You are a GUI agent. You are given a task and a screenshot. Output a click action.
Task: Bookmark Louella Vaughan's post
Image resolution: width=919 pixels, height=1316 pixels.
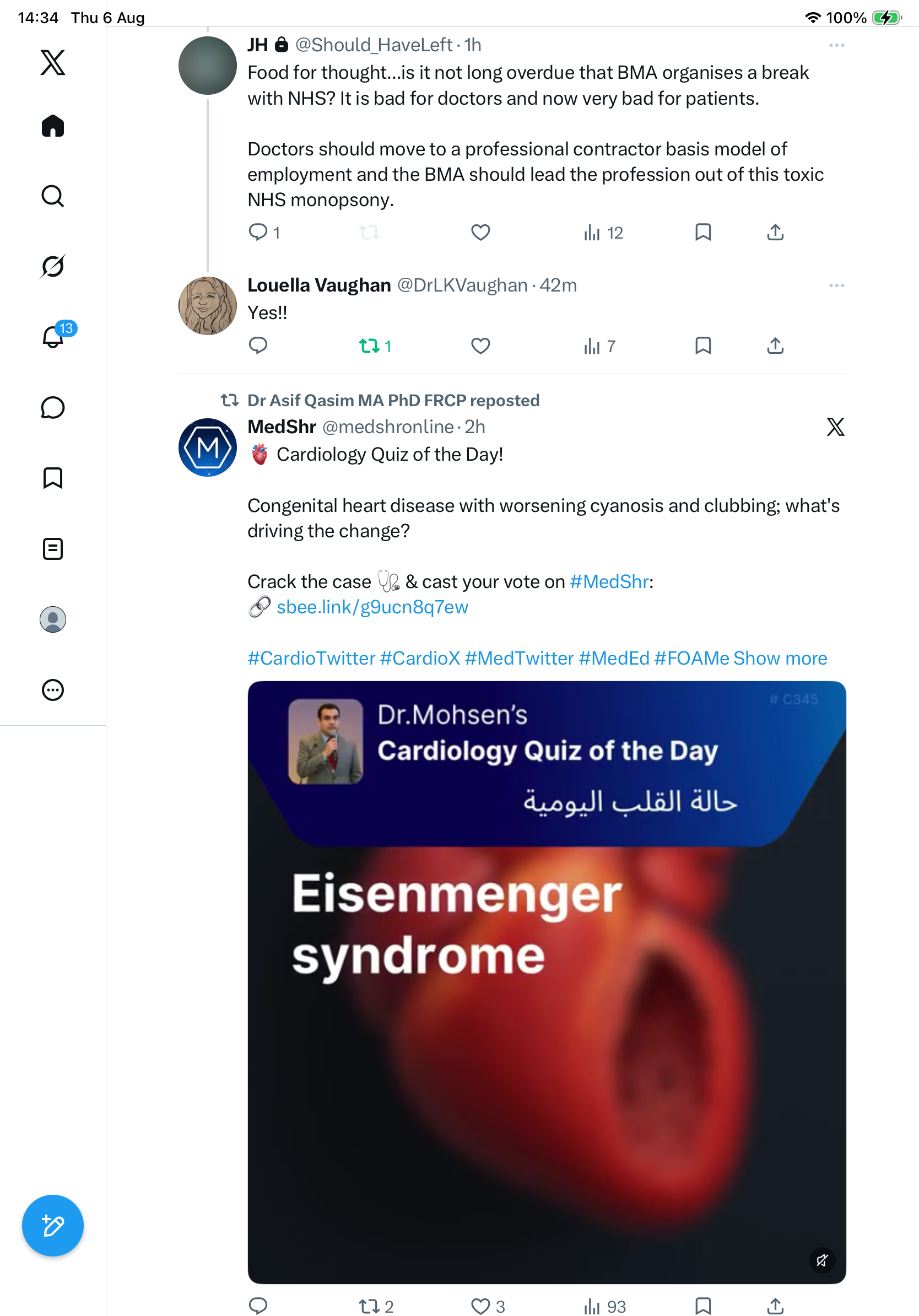click(703, 346)
